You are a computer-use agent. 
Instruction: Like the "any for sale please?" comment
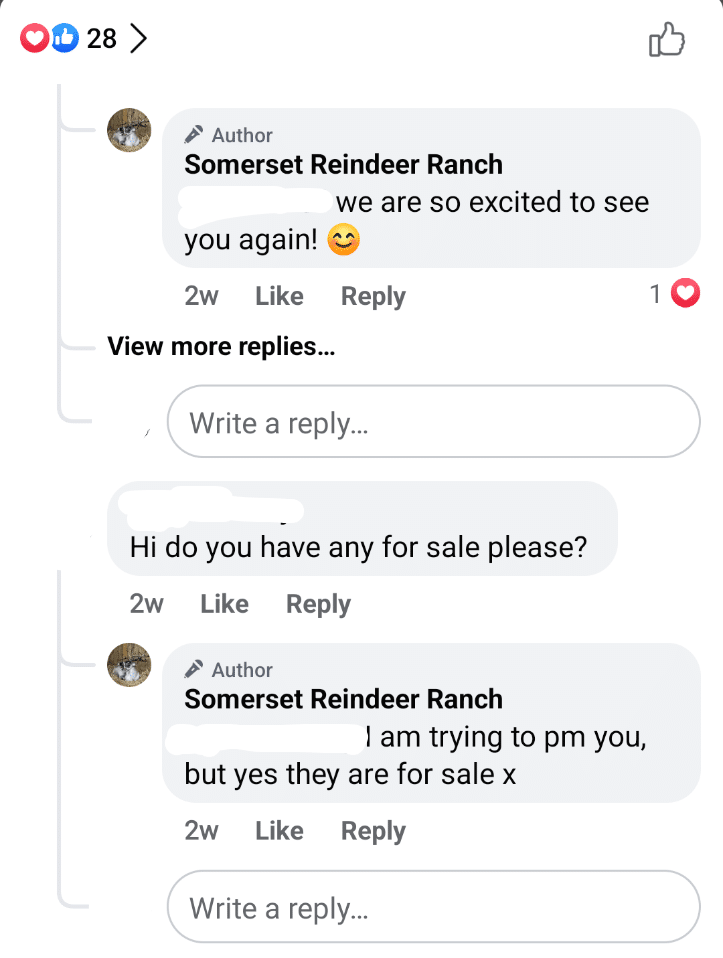click(224, 604)
